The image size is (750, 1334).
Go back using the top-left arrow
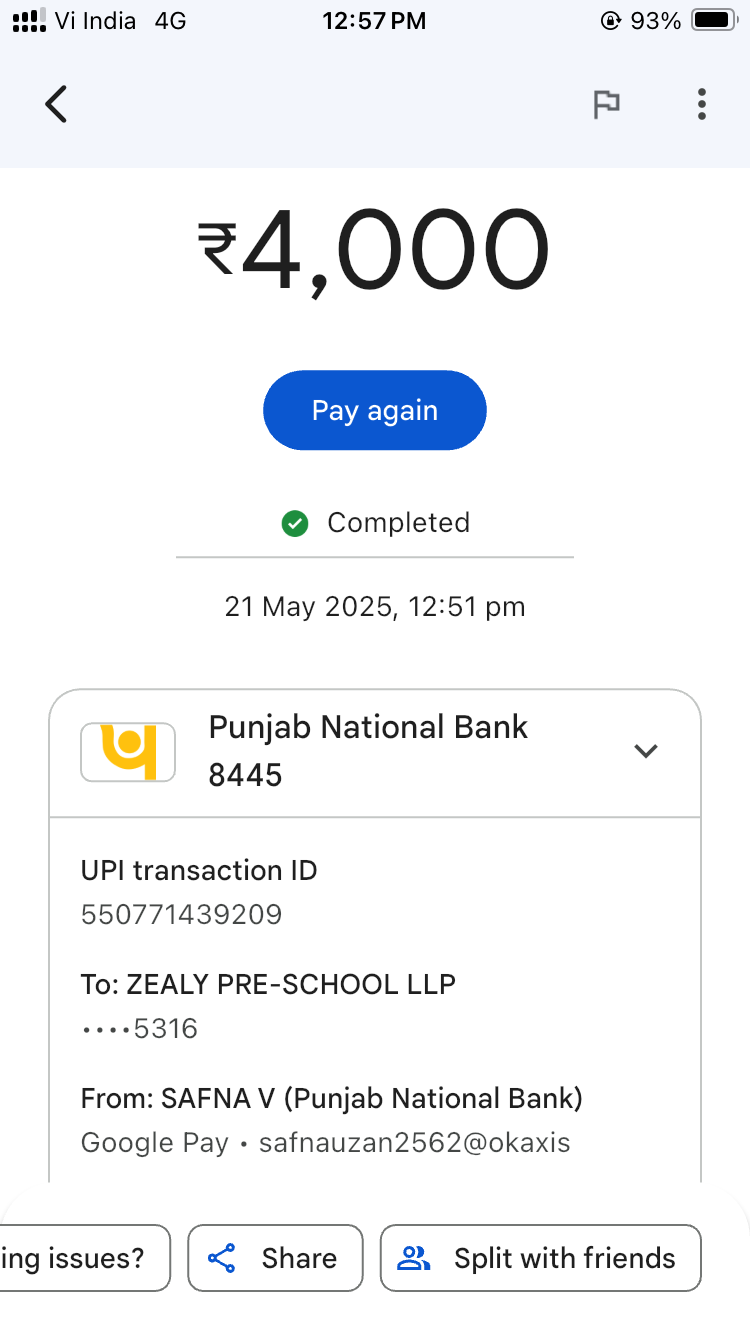pos(56,104)
